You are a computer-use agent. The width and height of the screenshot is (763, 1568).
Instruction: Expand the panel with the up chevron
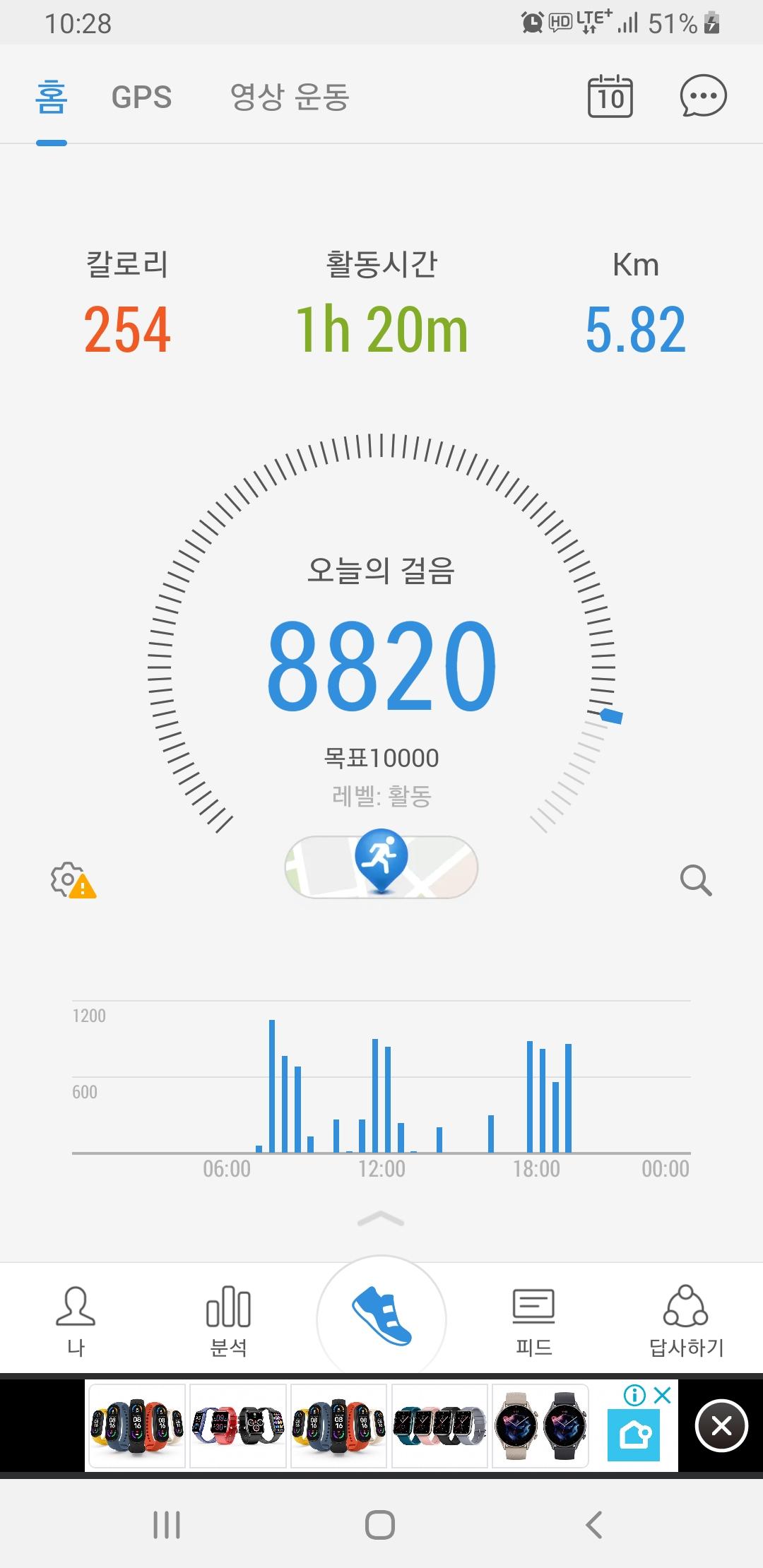click(x=381, y=1219)
